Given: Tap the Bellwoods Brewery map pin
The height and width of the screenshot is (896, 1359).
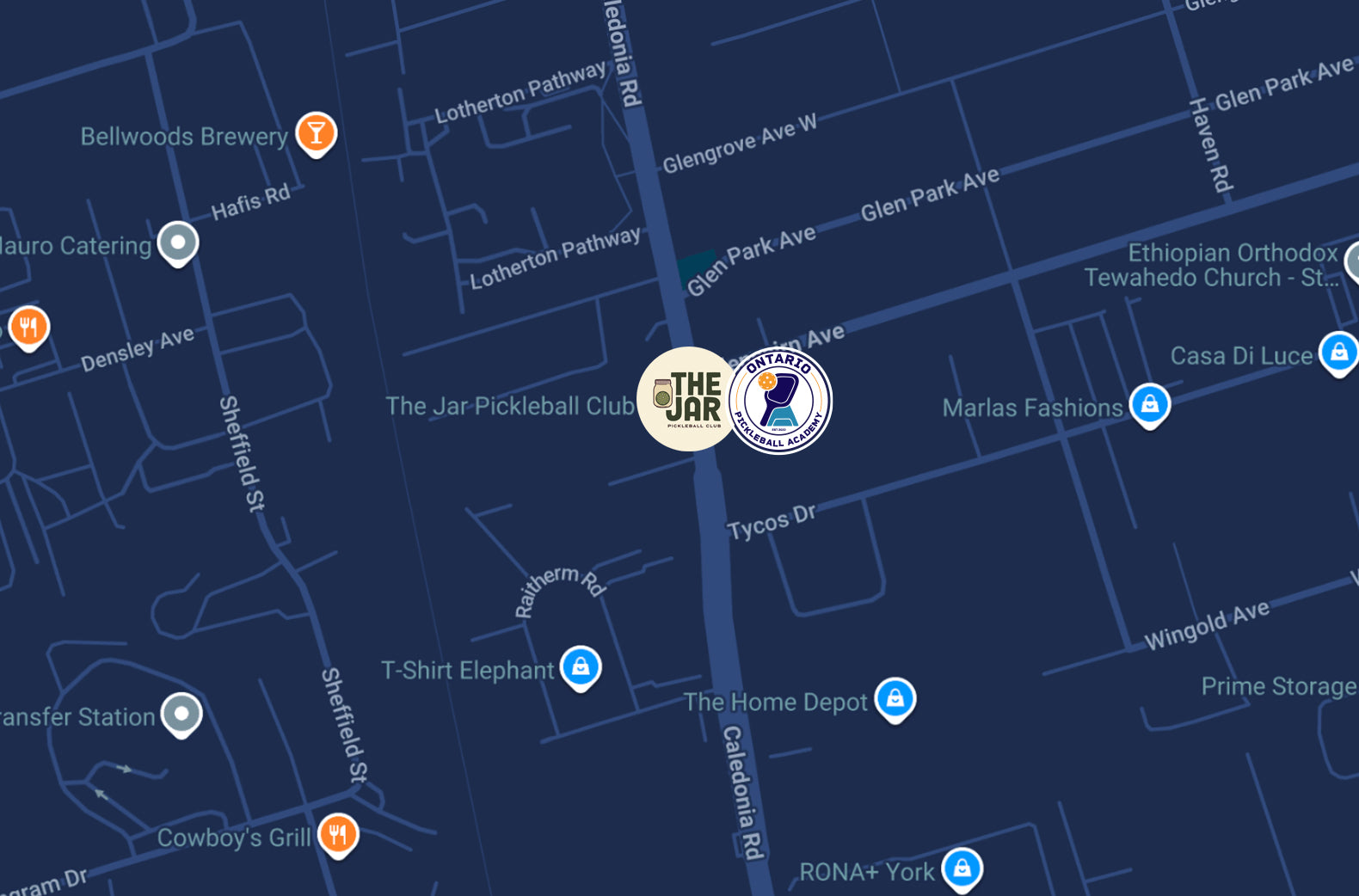Looking at the screenshot, I should pos(316,133).
